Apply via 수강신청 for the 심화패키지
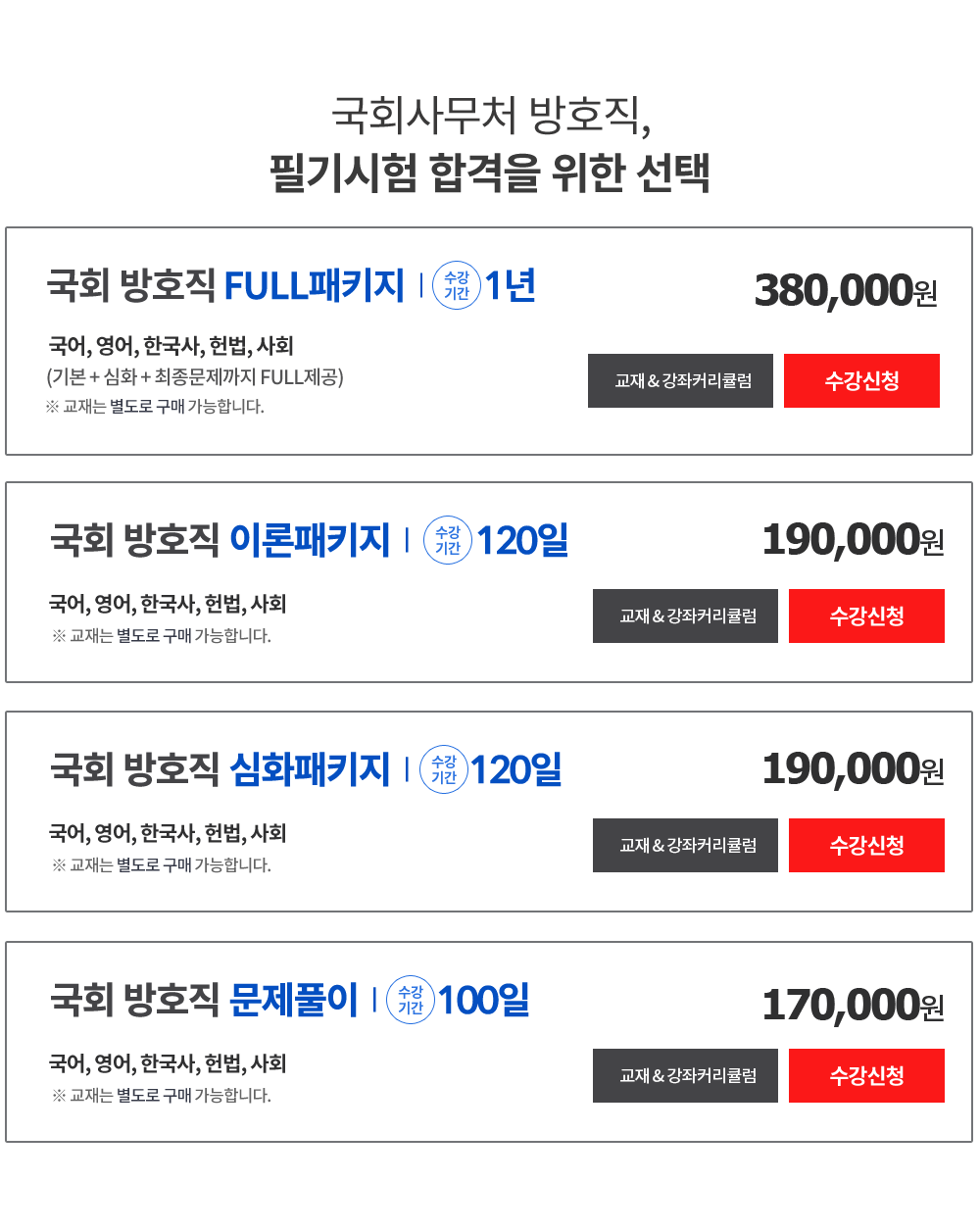The width and height of the screenshot is (980, 1232). coord(866,845)
